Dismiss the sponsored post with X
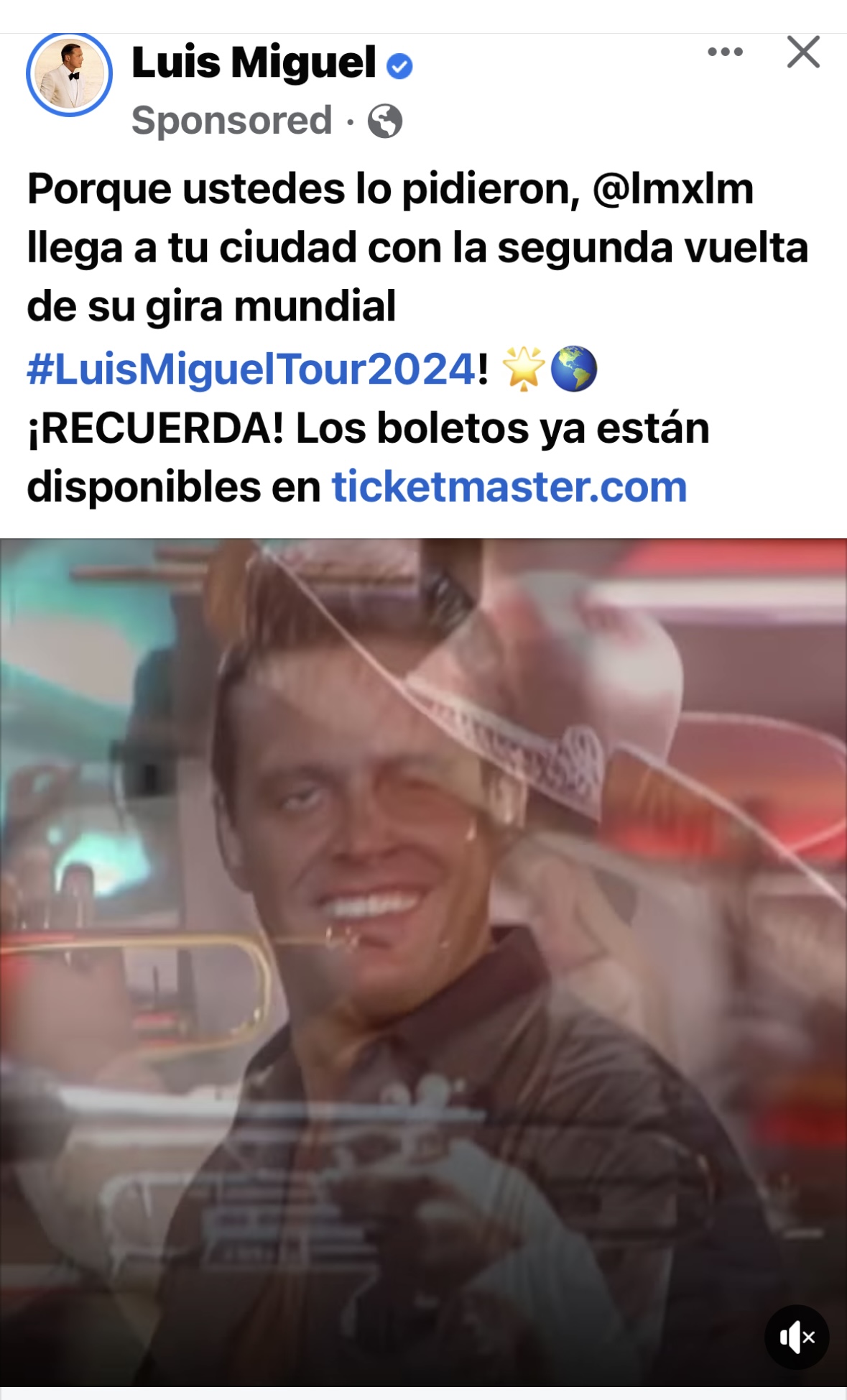This screenshot has height=1400, width=847. tap(803, 52)
